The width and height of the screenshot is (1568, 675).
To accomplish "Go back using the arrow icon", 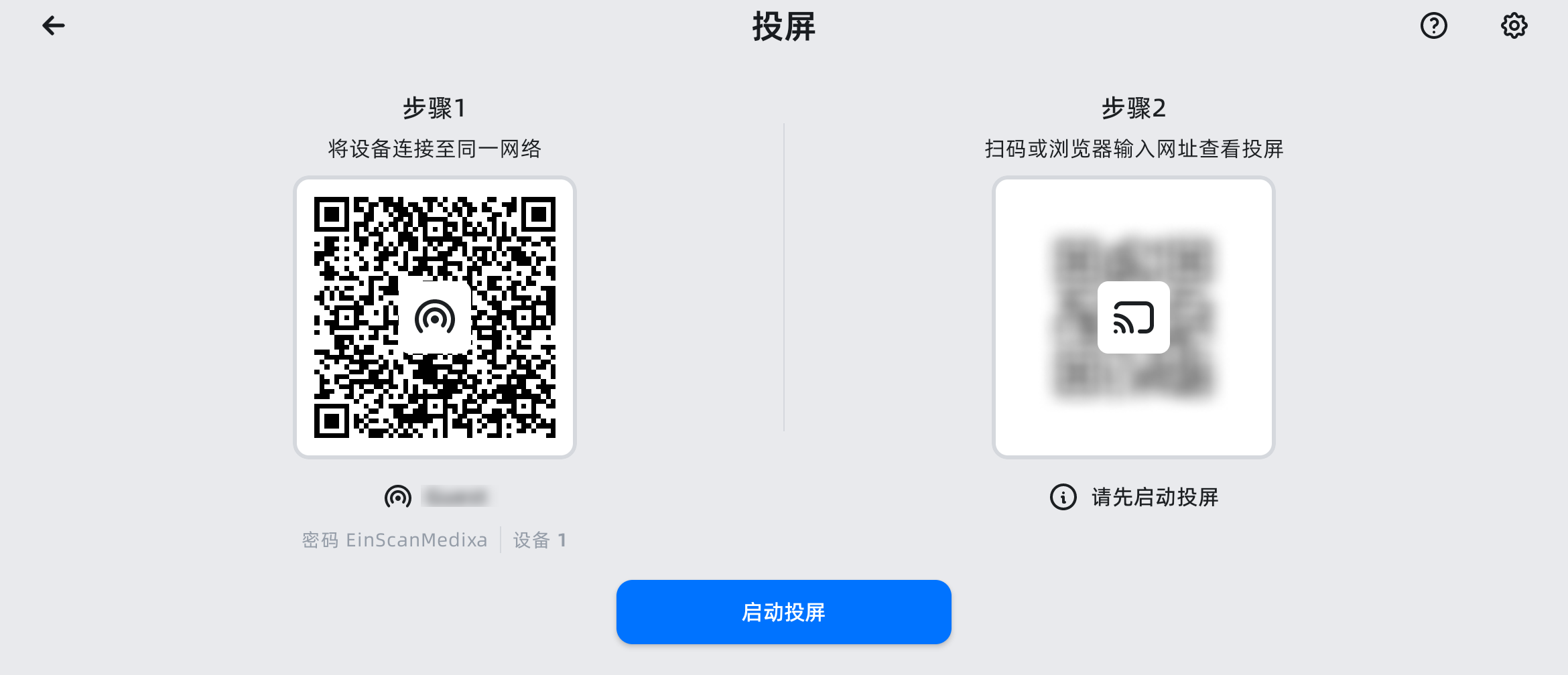I will click(54, 26).
